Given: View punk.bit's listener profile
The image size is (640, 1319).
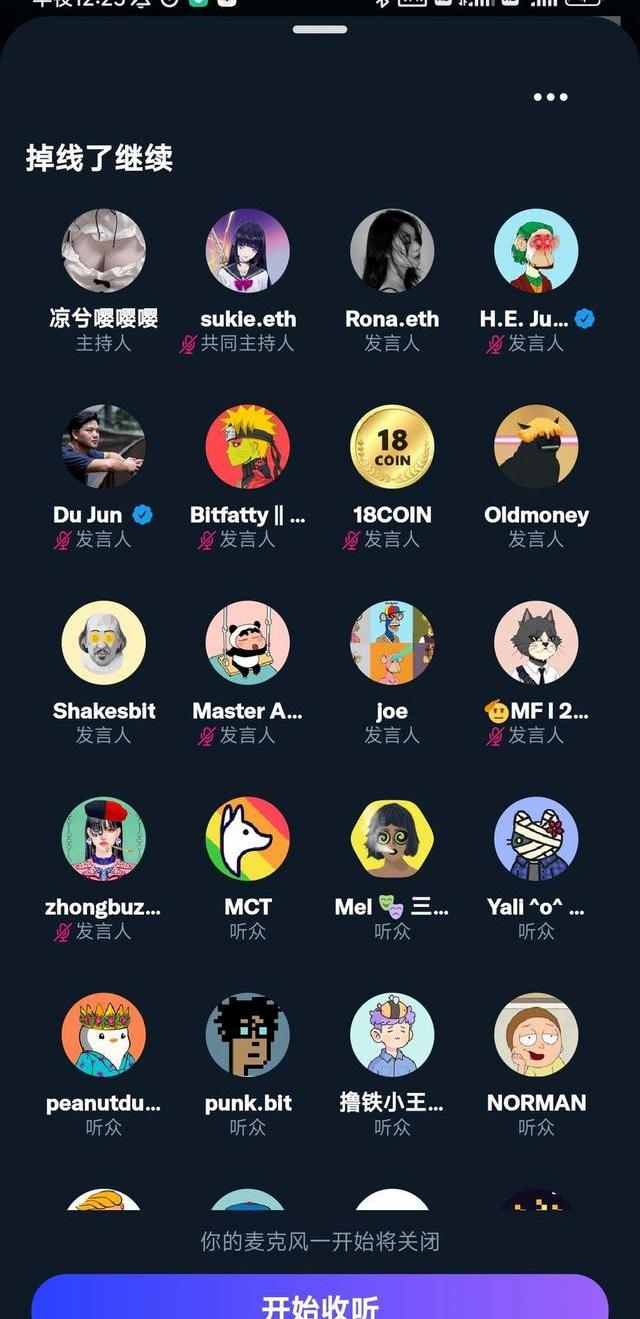Looking at the screenshot, I should click(248, 1035).
